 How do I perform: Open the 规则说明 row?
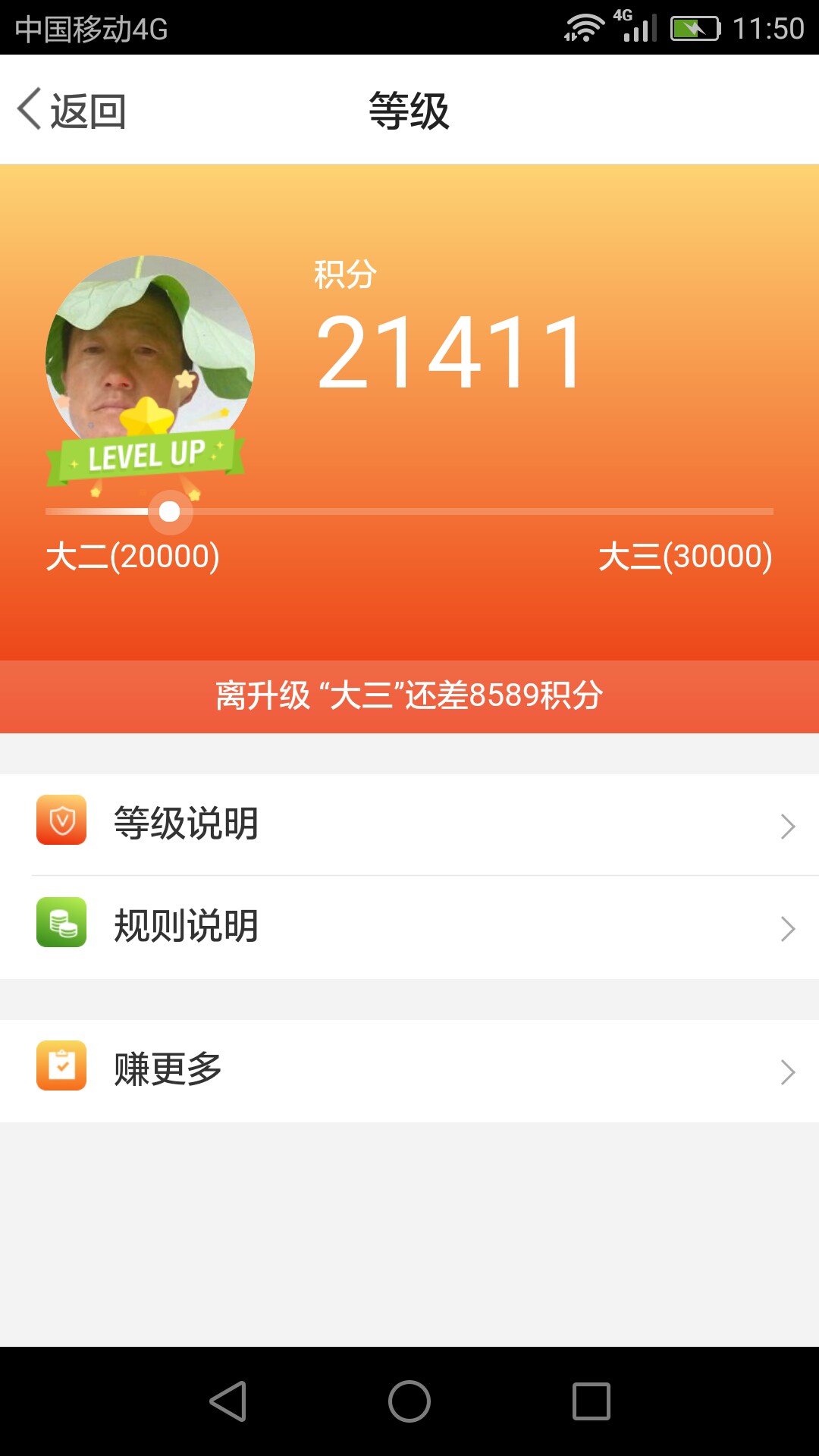coord(409,927)
